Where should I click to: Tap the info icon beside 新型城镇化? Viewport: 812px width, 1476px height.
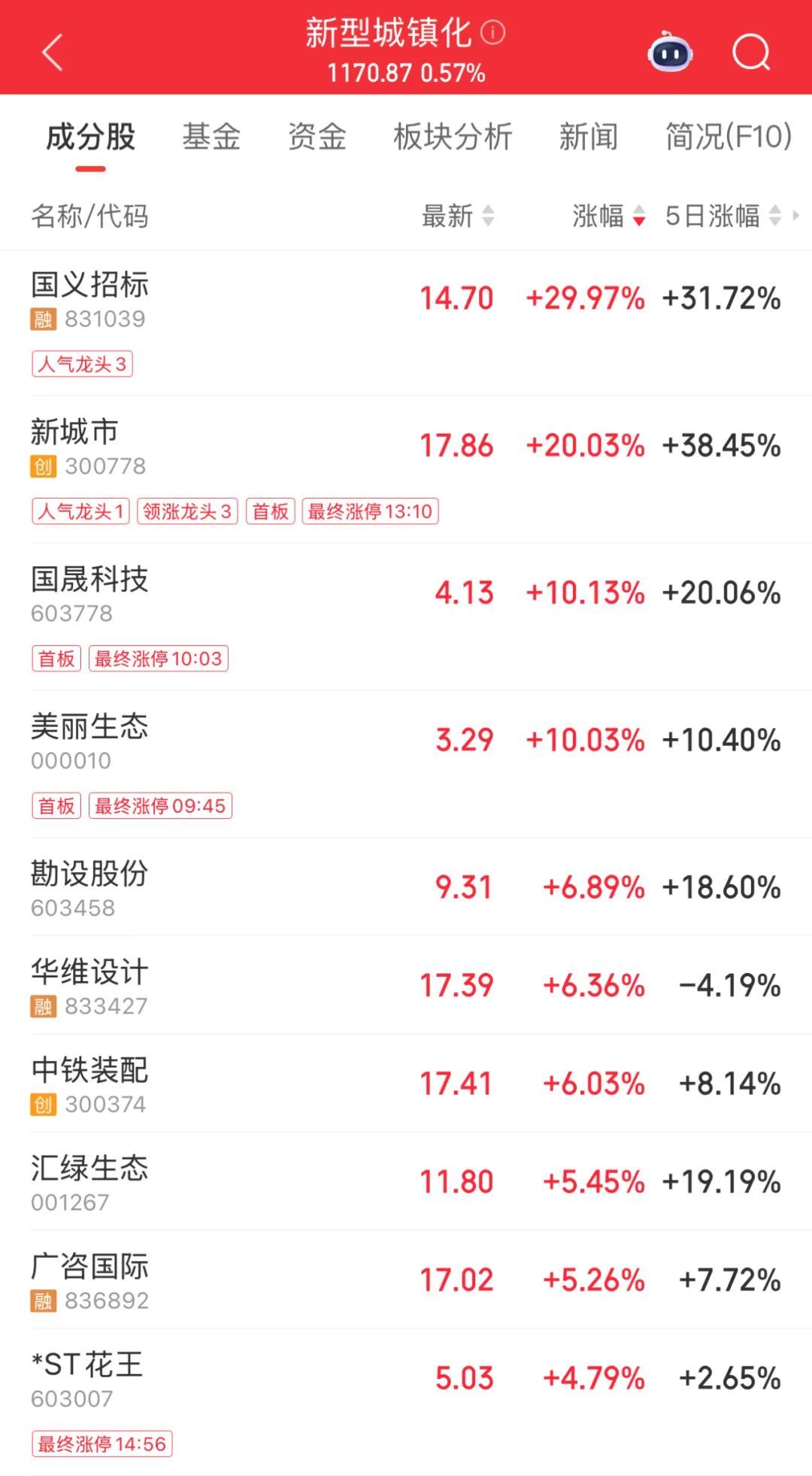pyautogui.click(x=493, y=32)
